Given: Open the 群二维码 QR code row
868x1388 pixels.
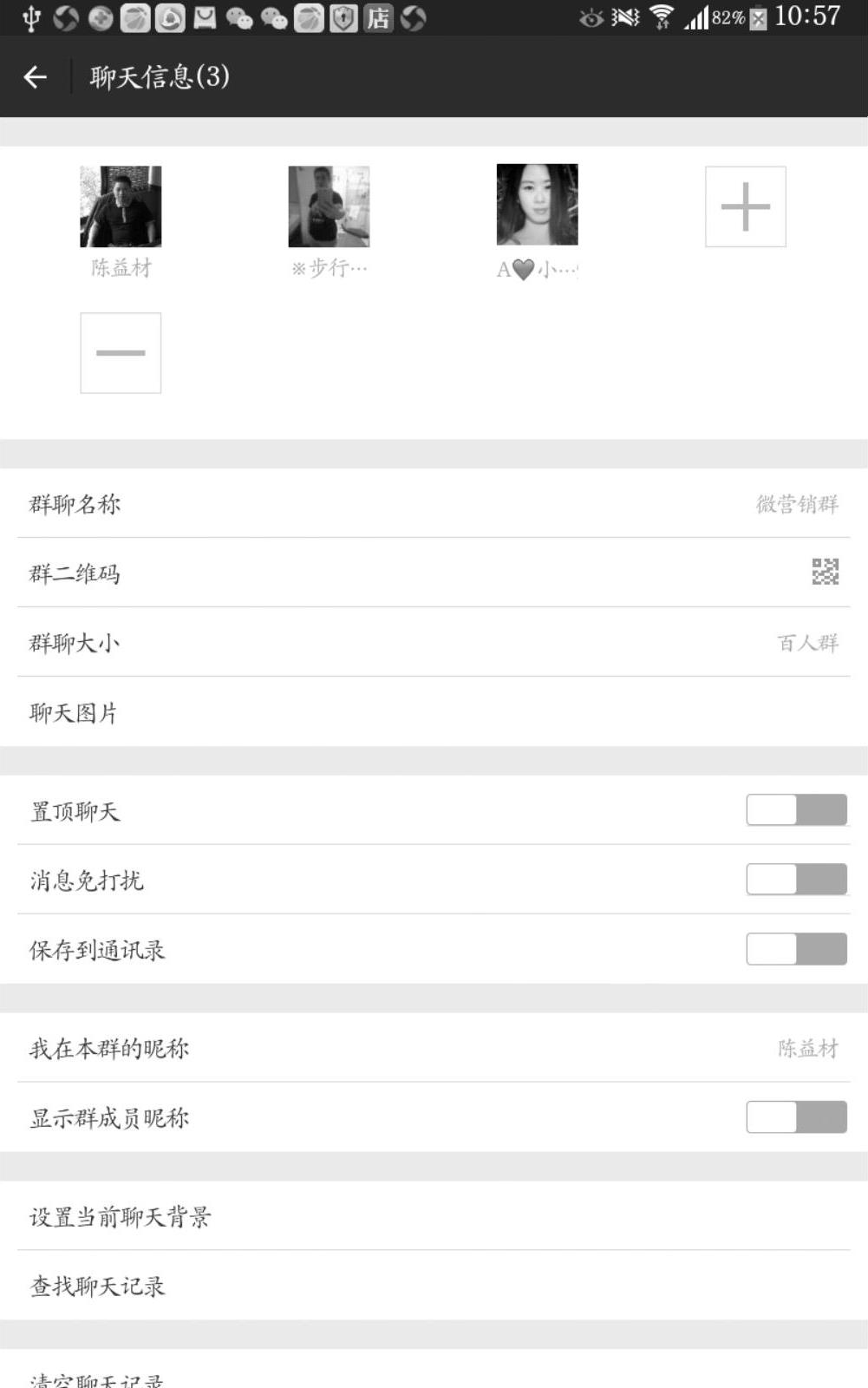Looking at the screenshot, I should tap(434, 573).
